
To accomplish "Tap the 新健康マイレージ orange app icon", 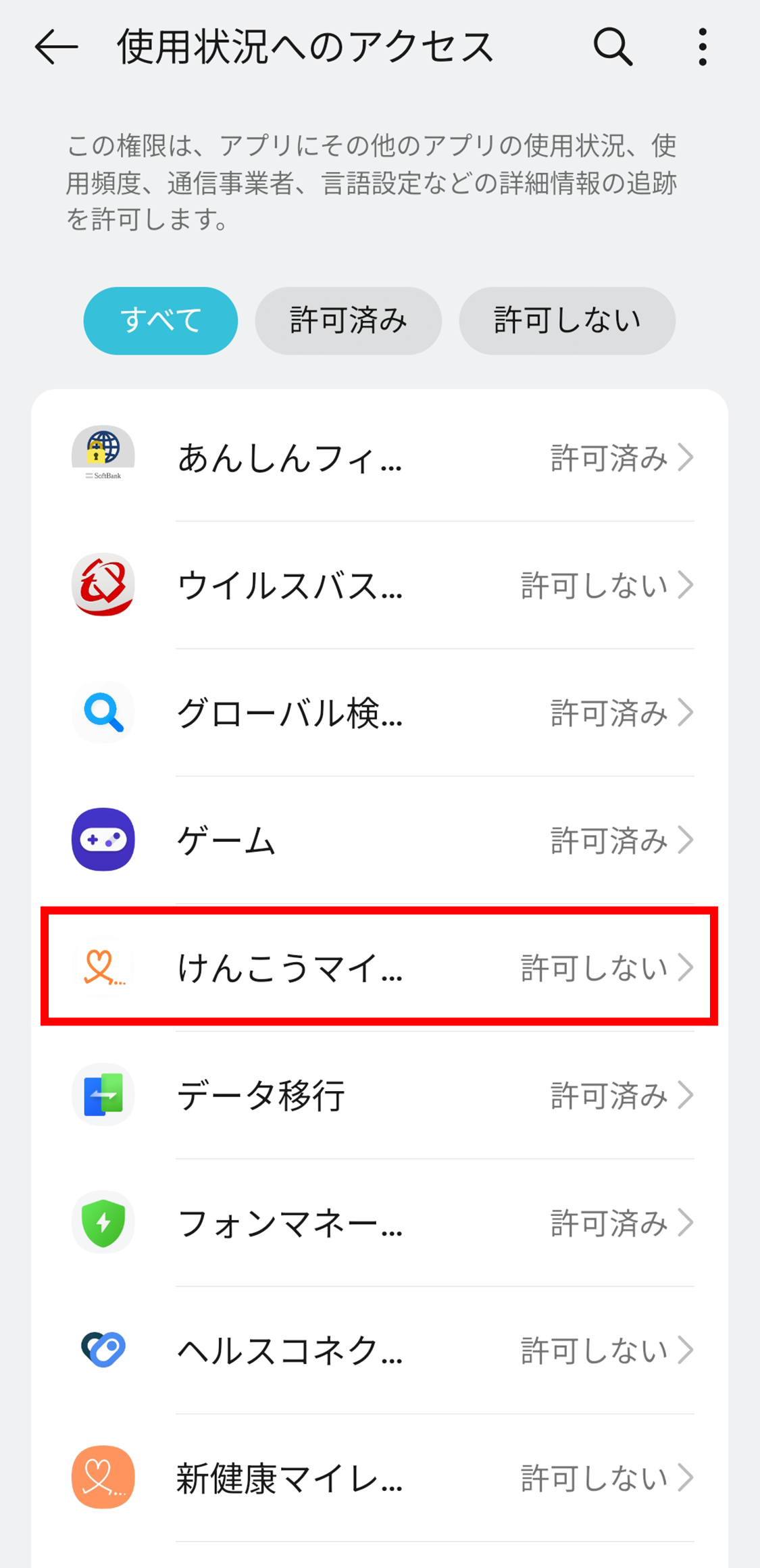I will click(103, 1477).
